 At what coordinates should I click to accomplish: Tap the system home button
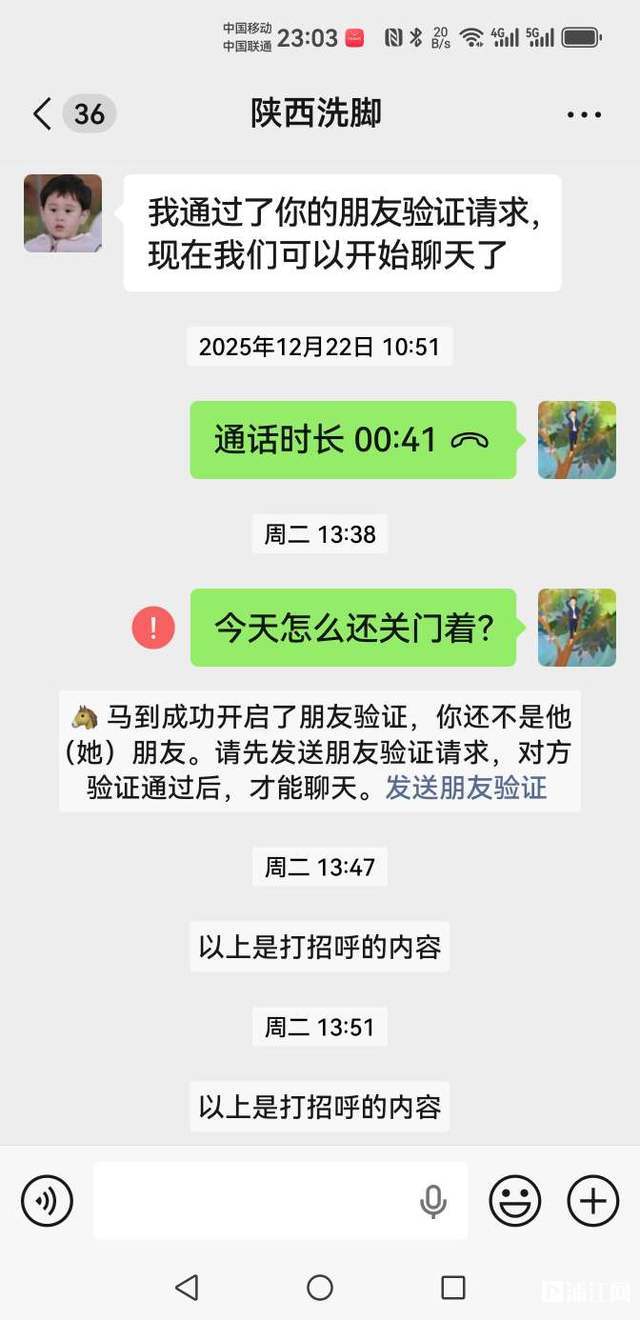pyautogui.click(x=320, y=1287)
